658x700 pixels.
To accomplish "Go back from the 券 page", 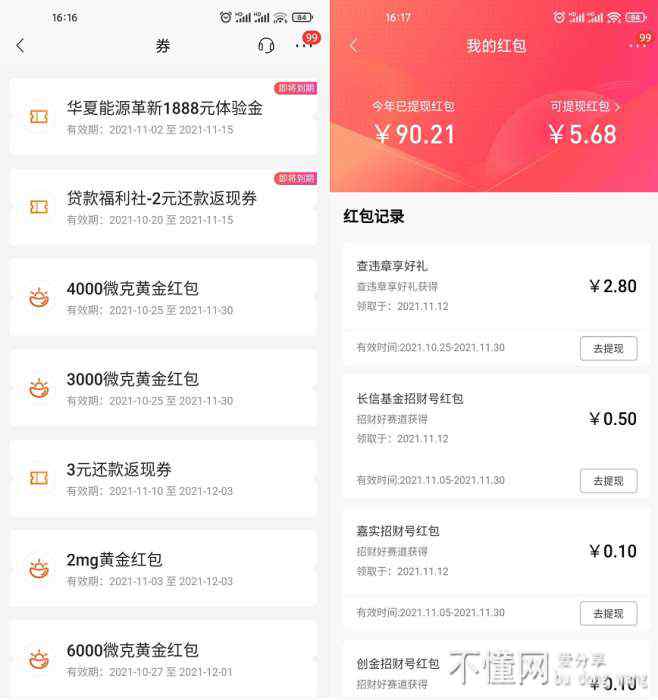I will 20,46.
